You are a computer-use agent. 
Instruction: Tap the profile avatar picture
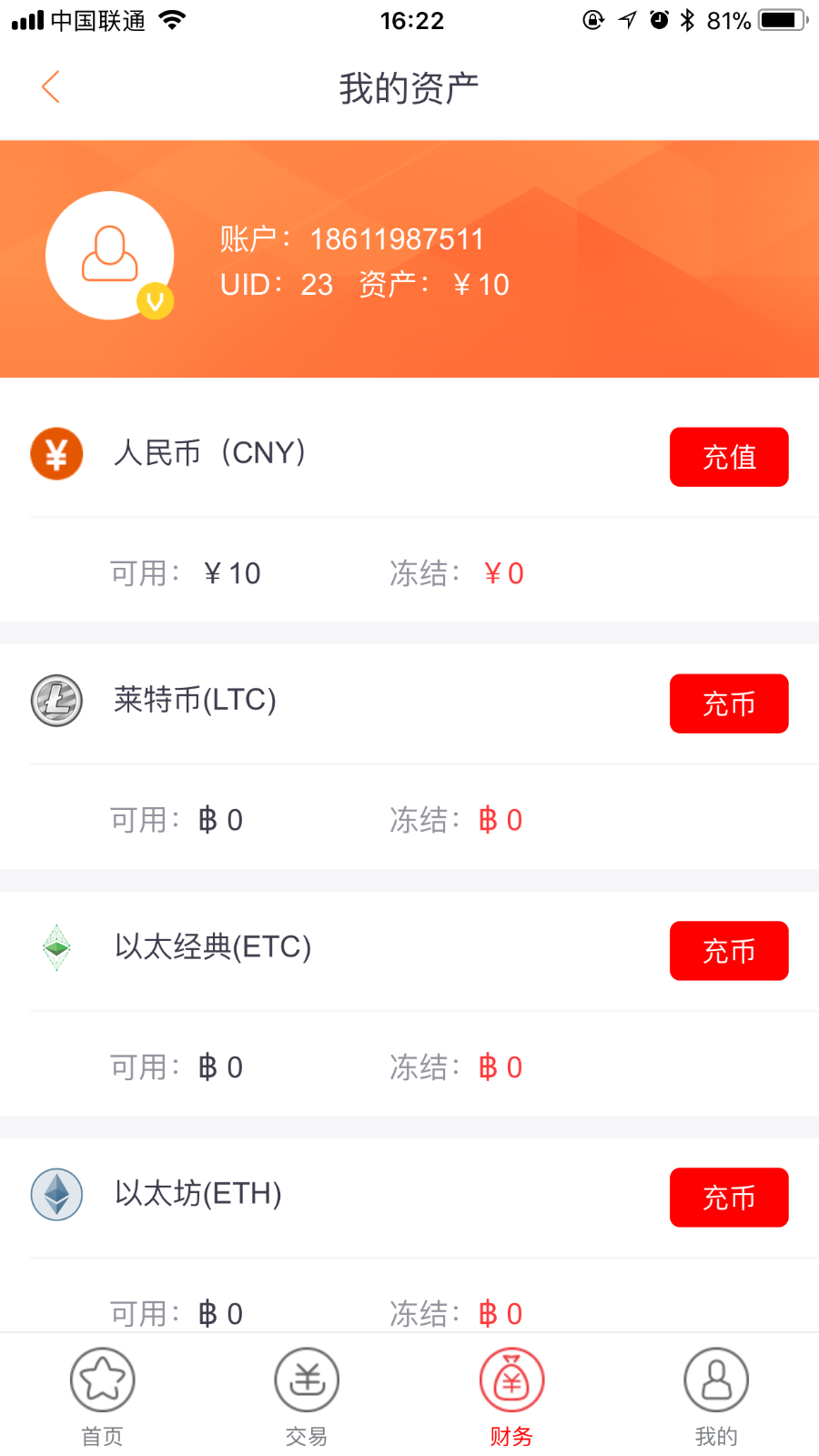[110, 256]
